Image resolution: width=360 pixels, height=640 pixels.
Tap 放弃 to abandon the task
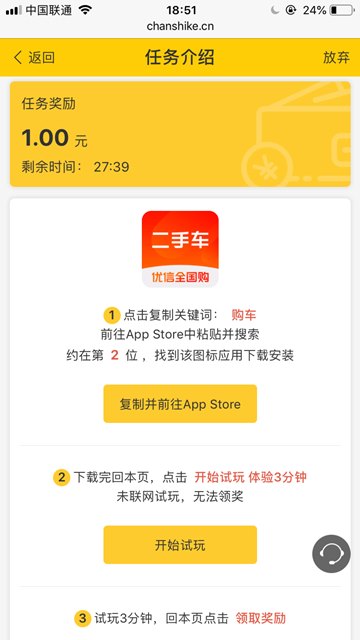pos(336,58)
